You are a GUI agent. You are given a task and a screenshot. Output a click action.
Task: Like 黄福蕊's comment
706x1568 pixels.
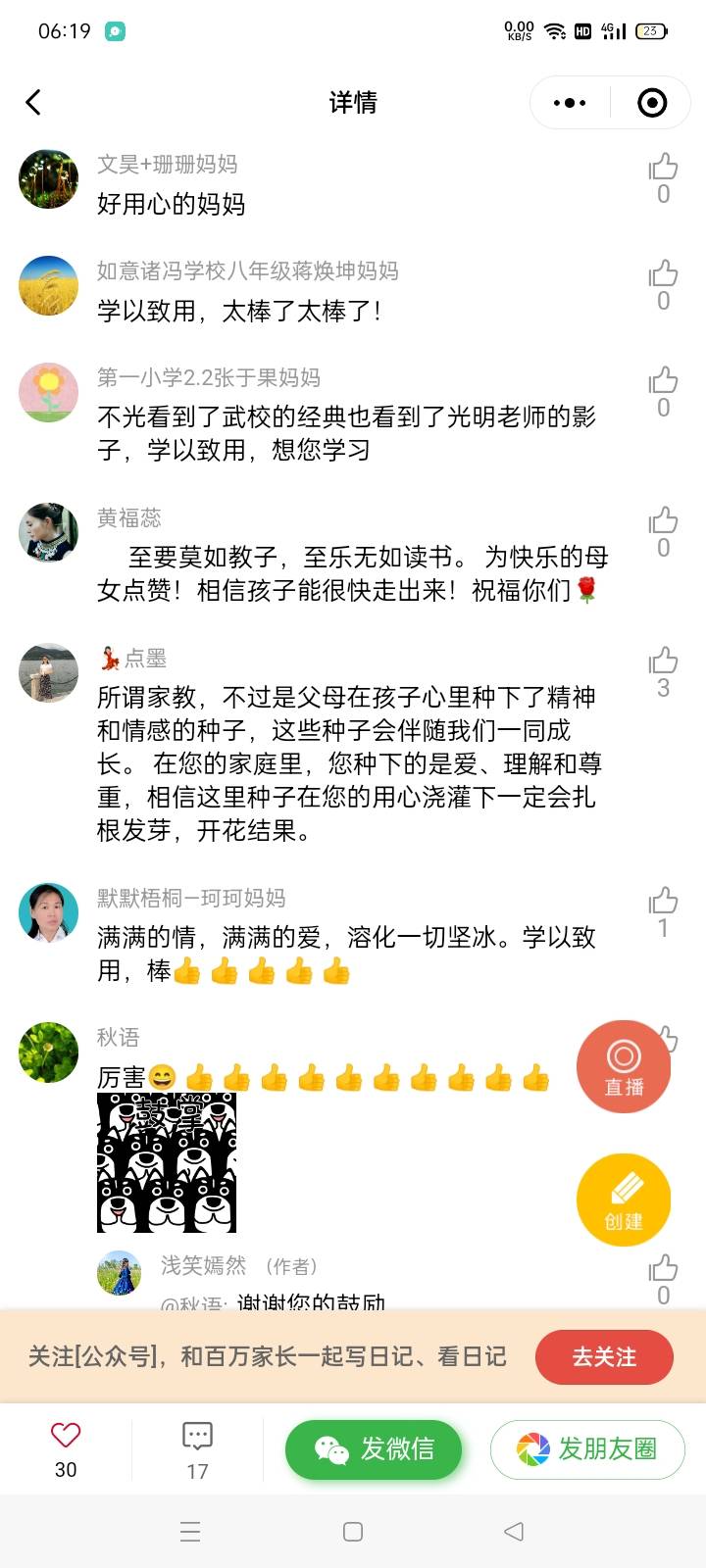pyautogui.click(x=663, y=519)
